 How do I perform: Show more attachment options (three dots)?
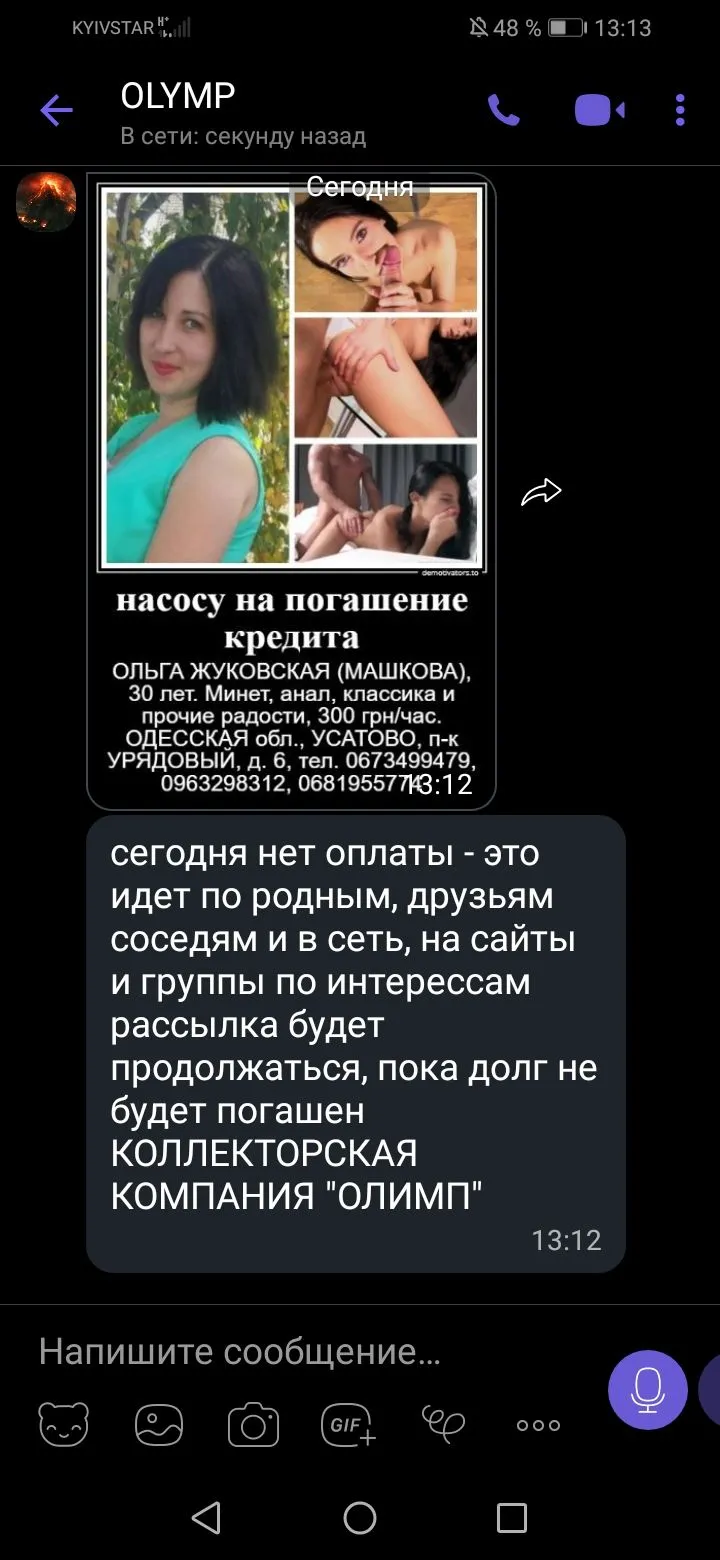[x=538, y=1424]
